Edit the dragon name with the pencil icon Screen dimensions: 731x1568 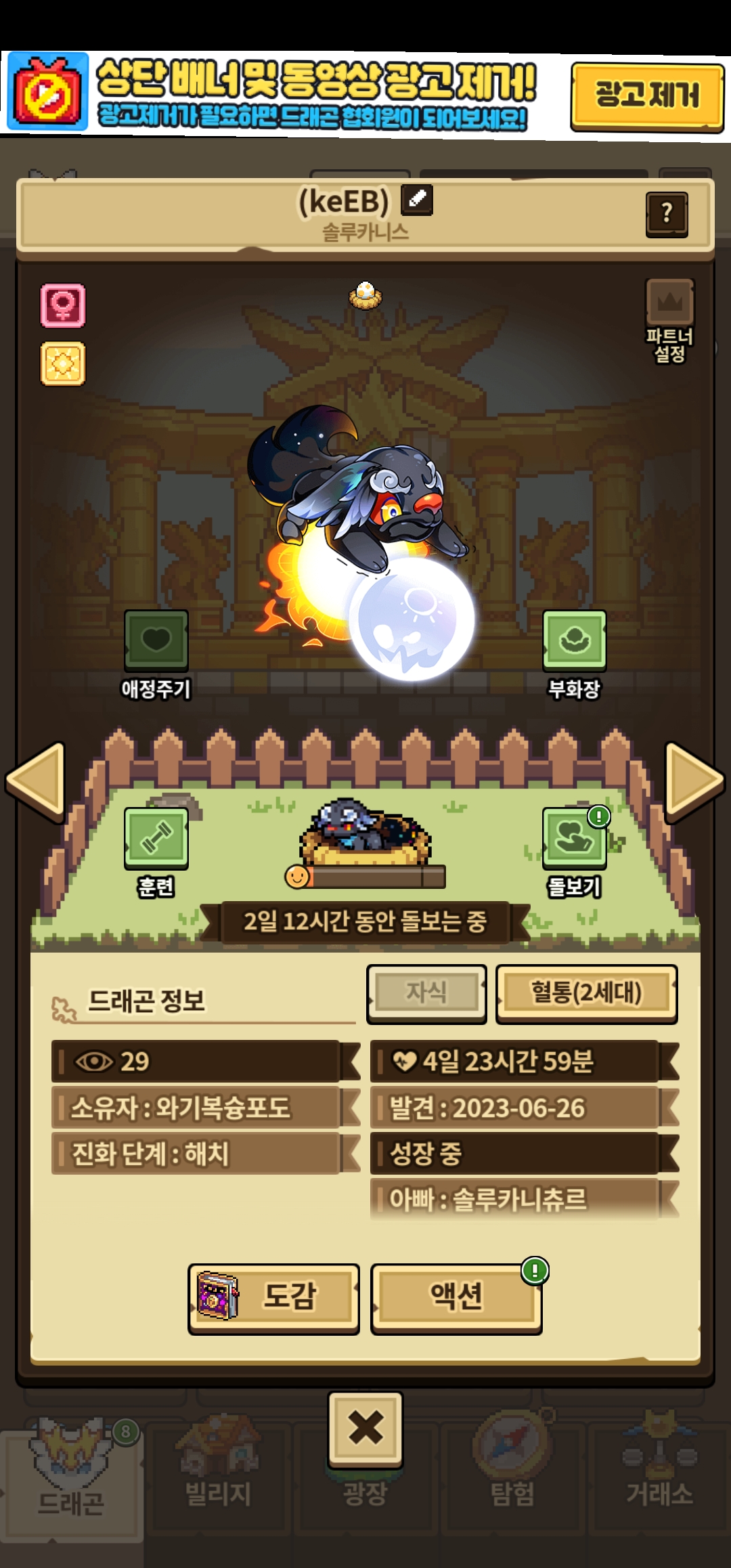417,200
